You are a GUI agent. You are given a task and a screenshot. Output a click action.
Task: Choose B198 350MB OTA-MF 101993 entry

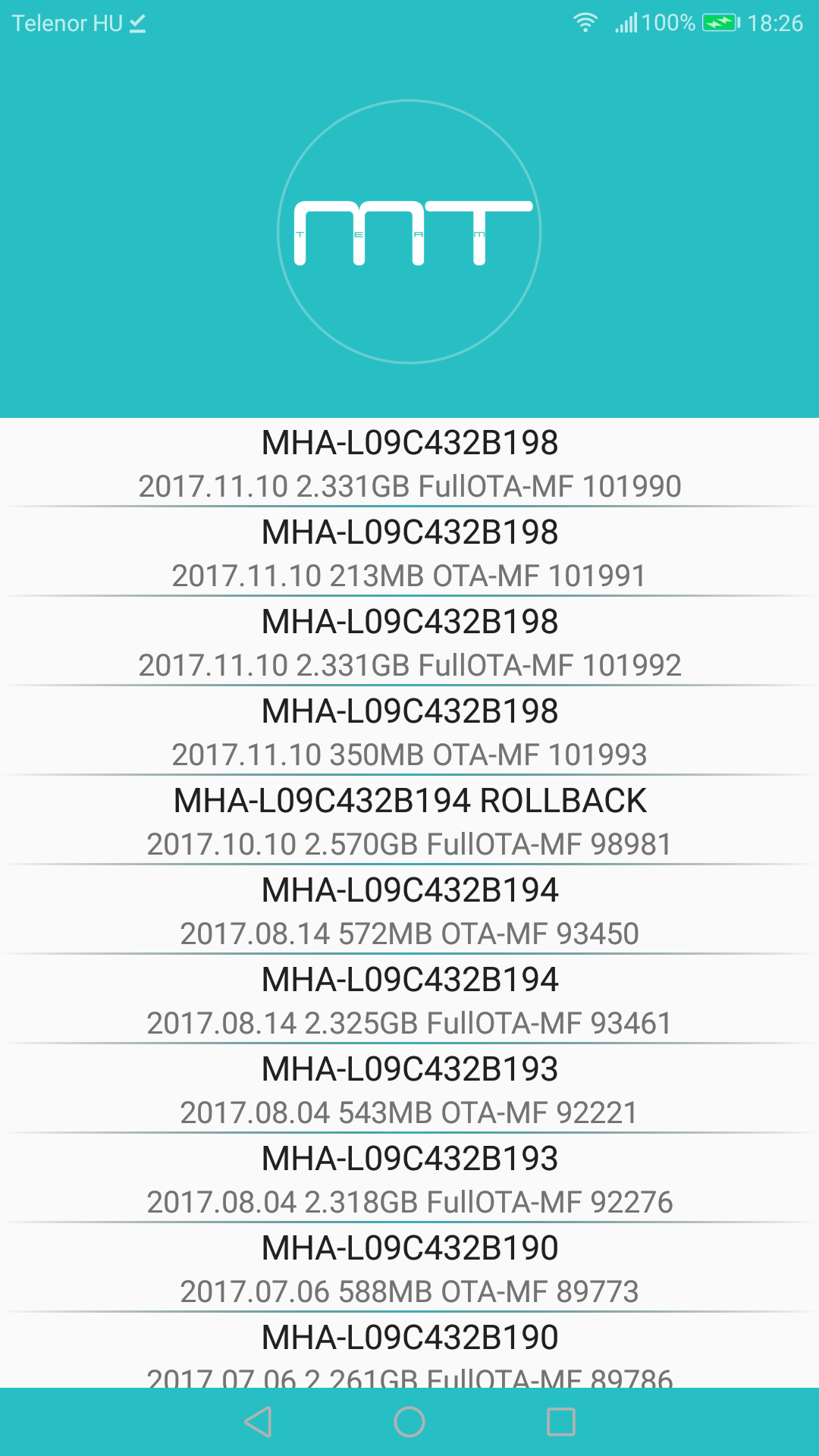pos(409,731)
